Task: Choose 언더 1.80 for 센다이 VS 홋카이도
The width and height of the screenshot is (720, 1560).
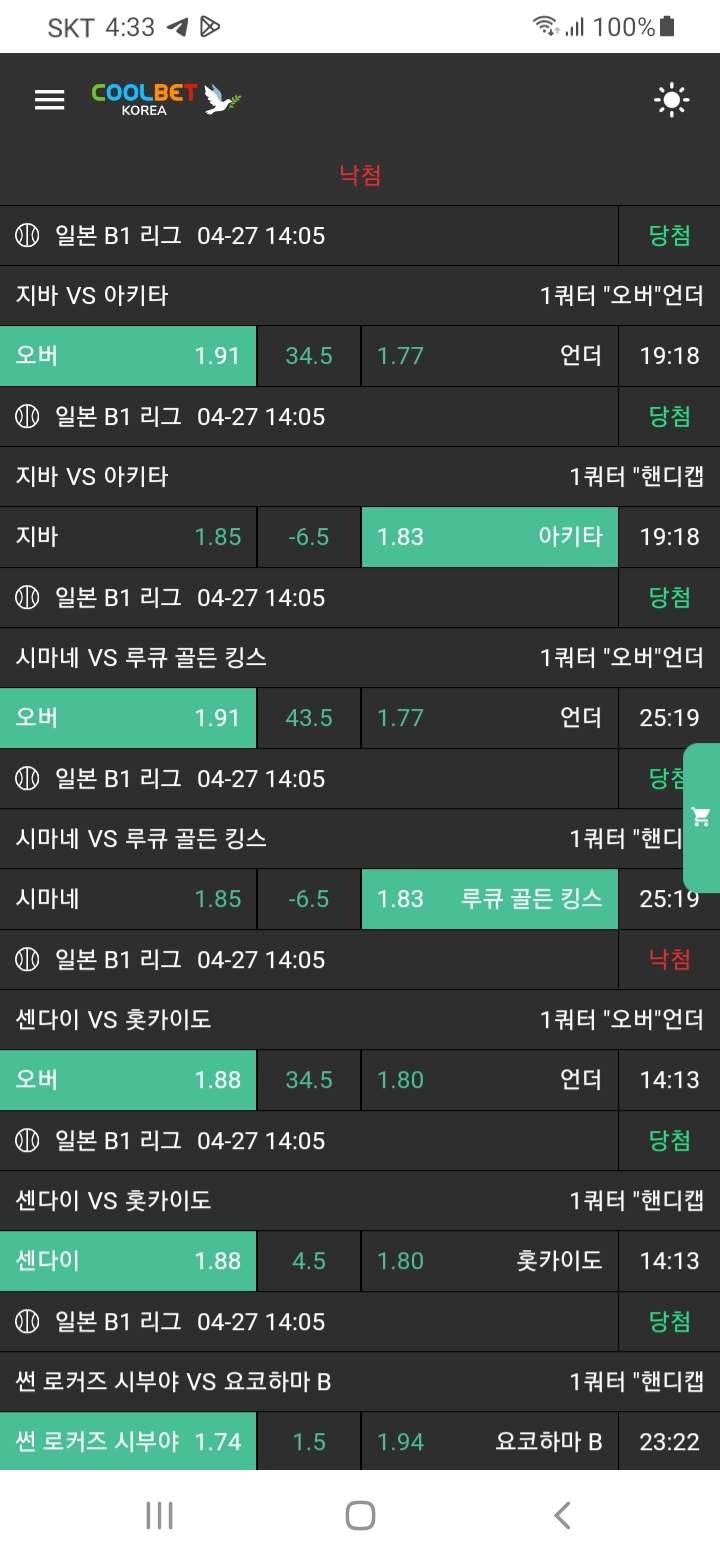Action: coord(489,1080)
